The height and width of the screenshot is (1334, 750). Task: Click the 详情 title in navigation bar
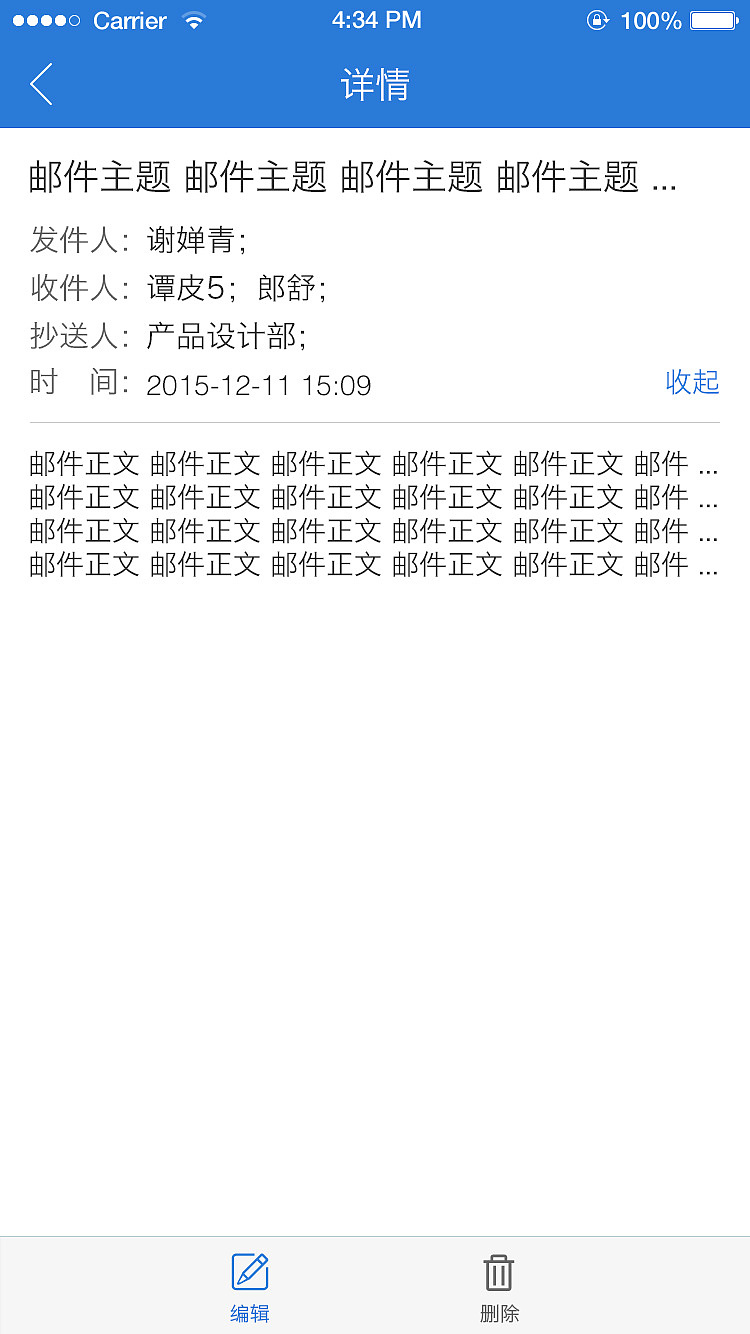(x=375, y=86)
